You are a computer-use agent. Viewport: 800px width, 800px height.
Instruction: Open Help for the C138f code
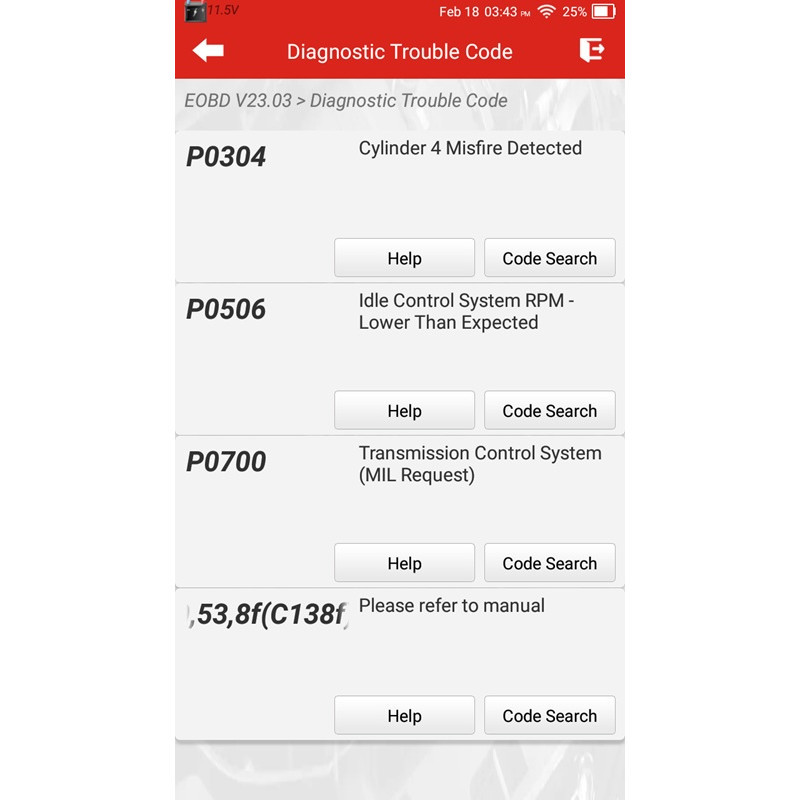tap(404, 716)
